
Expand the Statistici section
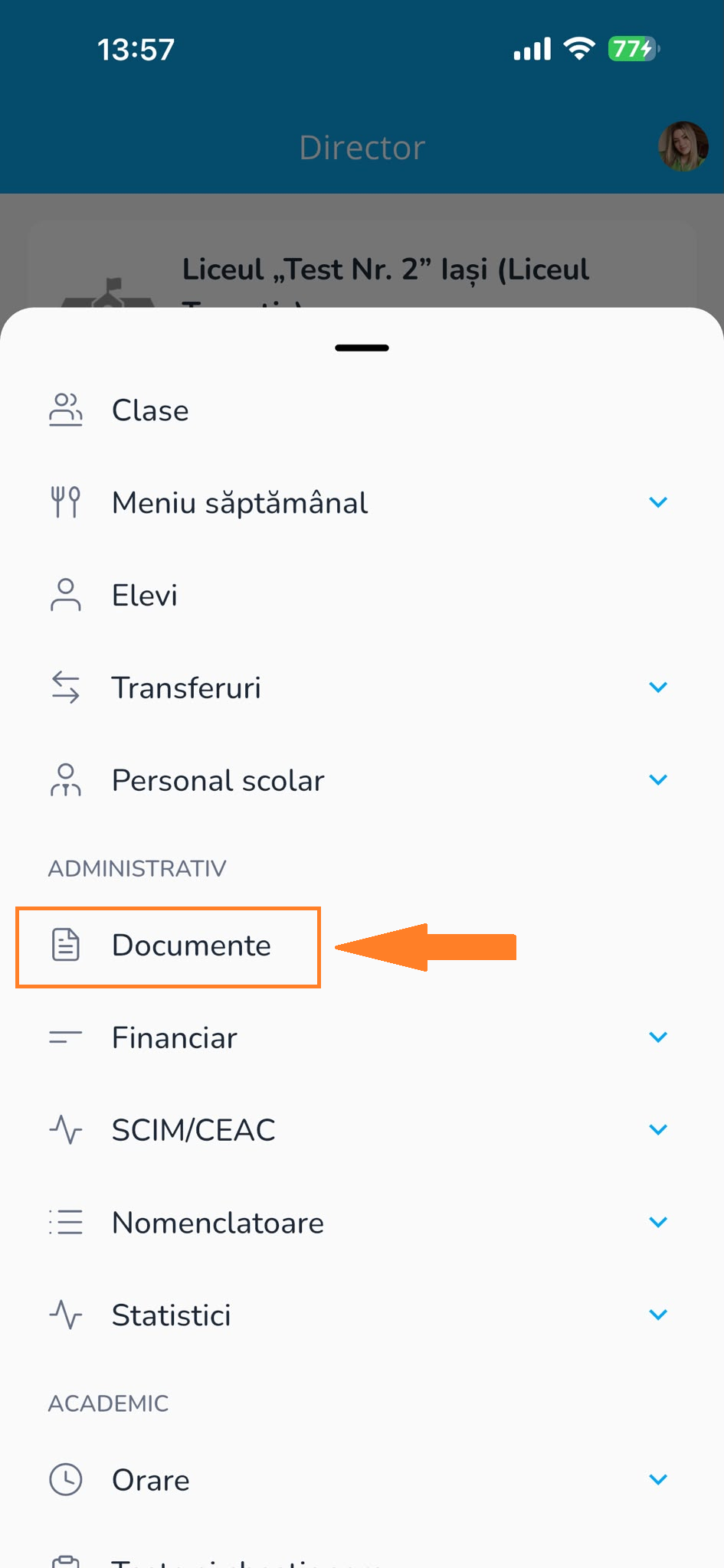(362, 1315)
